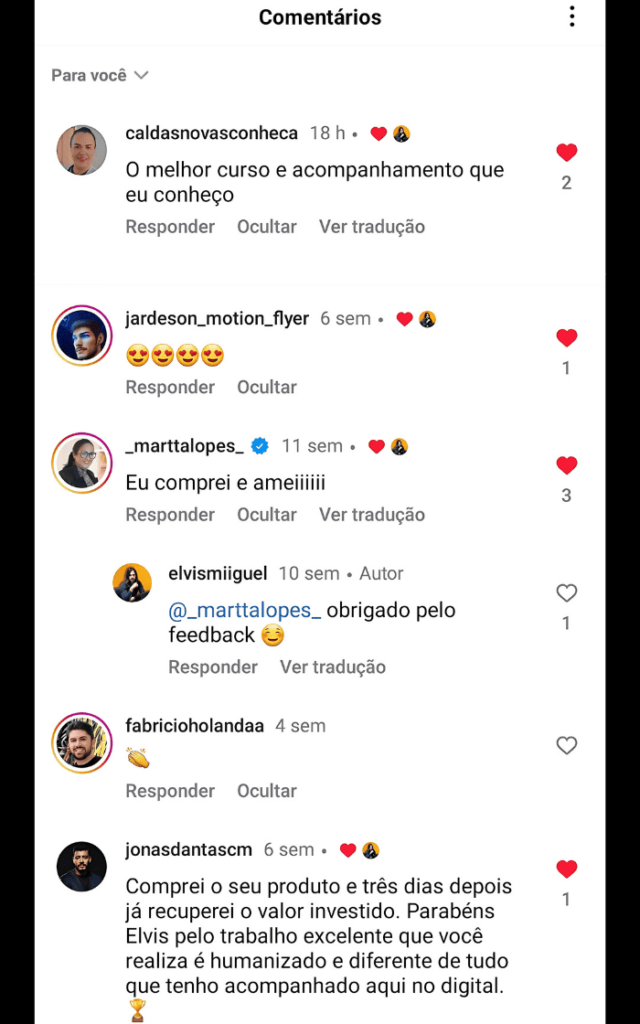
Task: Hide the comment from caldasnovasconheca
Action: (x=267, y=227)
